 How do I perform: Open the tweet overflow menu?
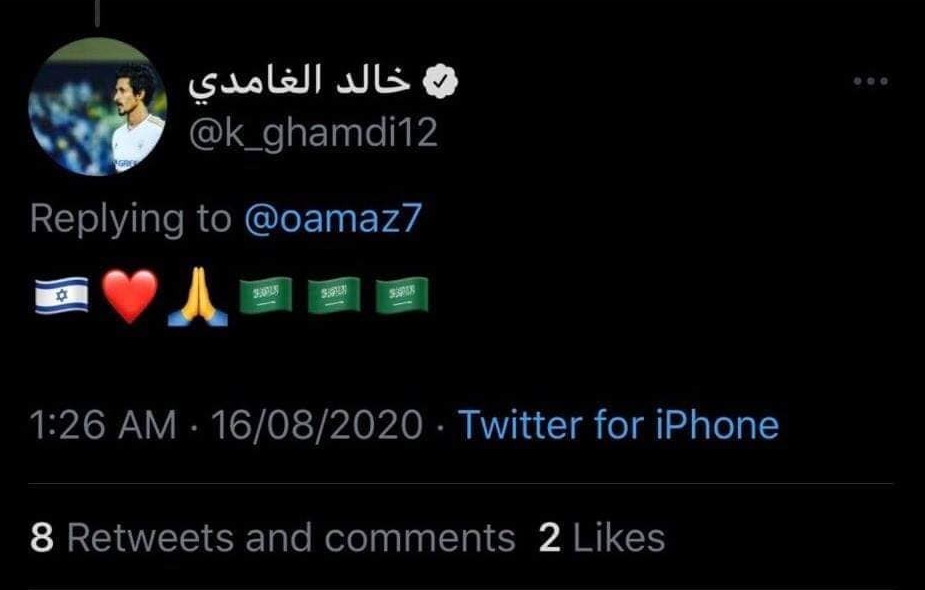[870, 83]
